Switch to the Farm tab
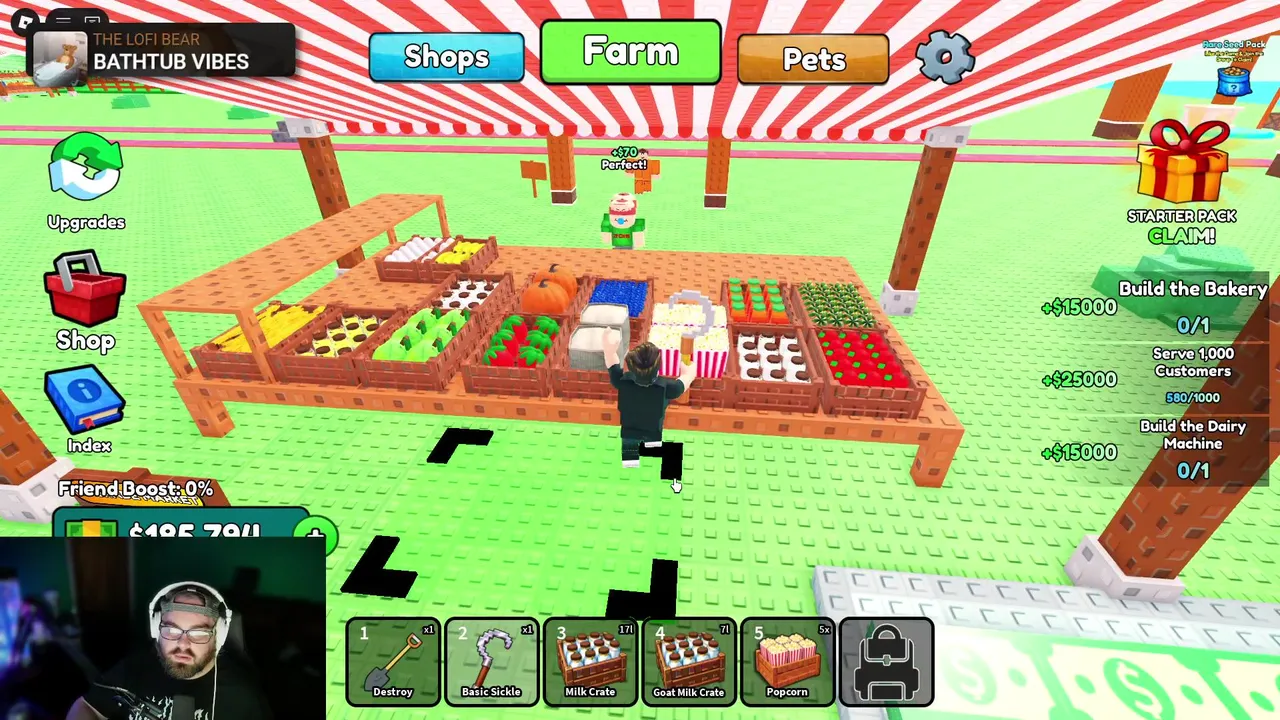1280x720 pixels. [x=630, y=52]
